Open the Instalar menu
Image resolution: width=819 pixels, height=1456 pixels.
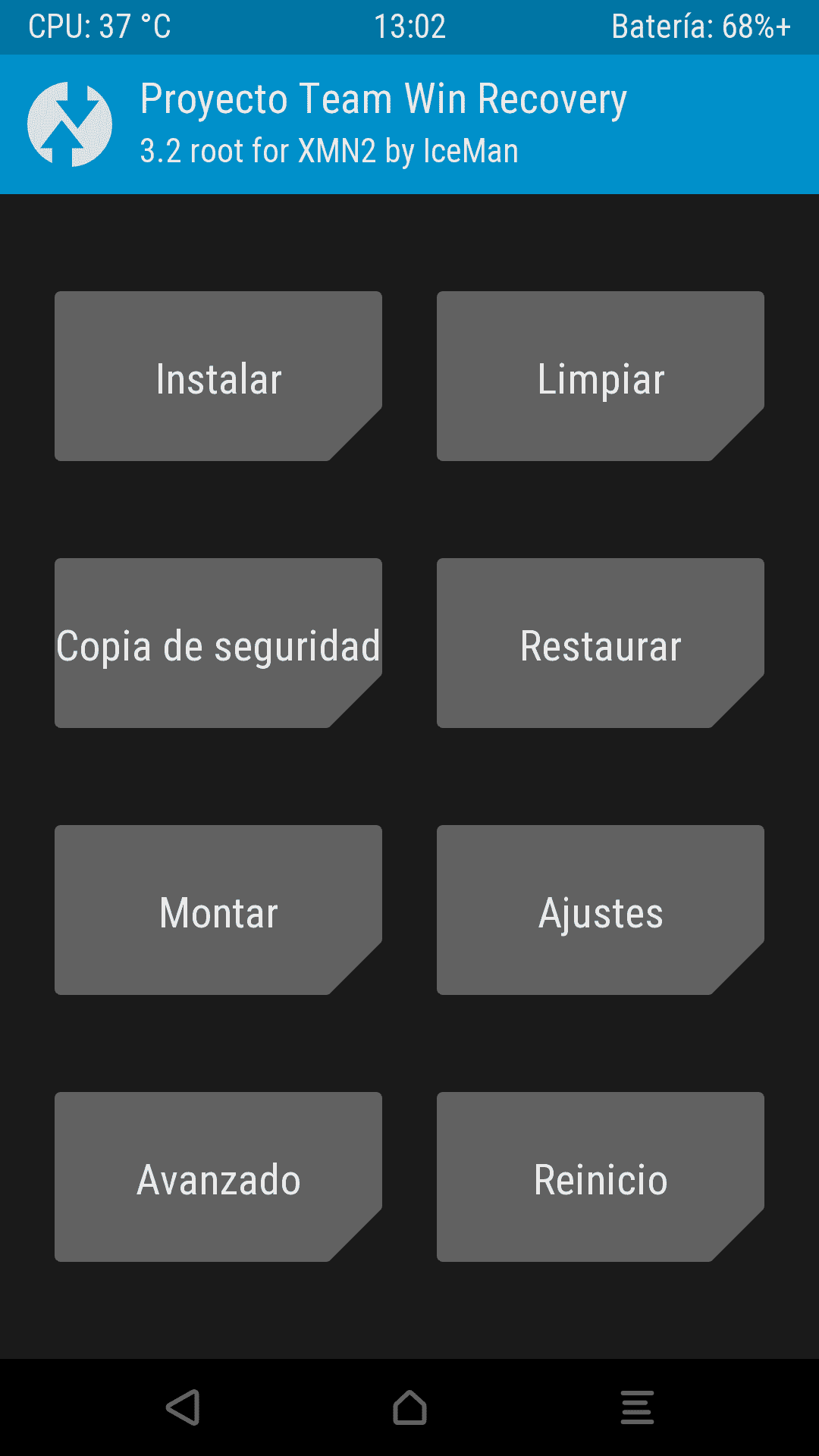tap(218, 376)
